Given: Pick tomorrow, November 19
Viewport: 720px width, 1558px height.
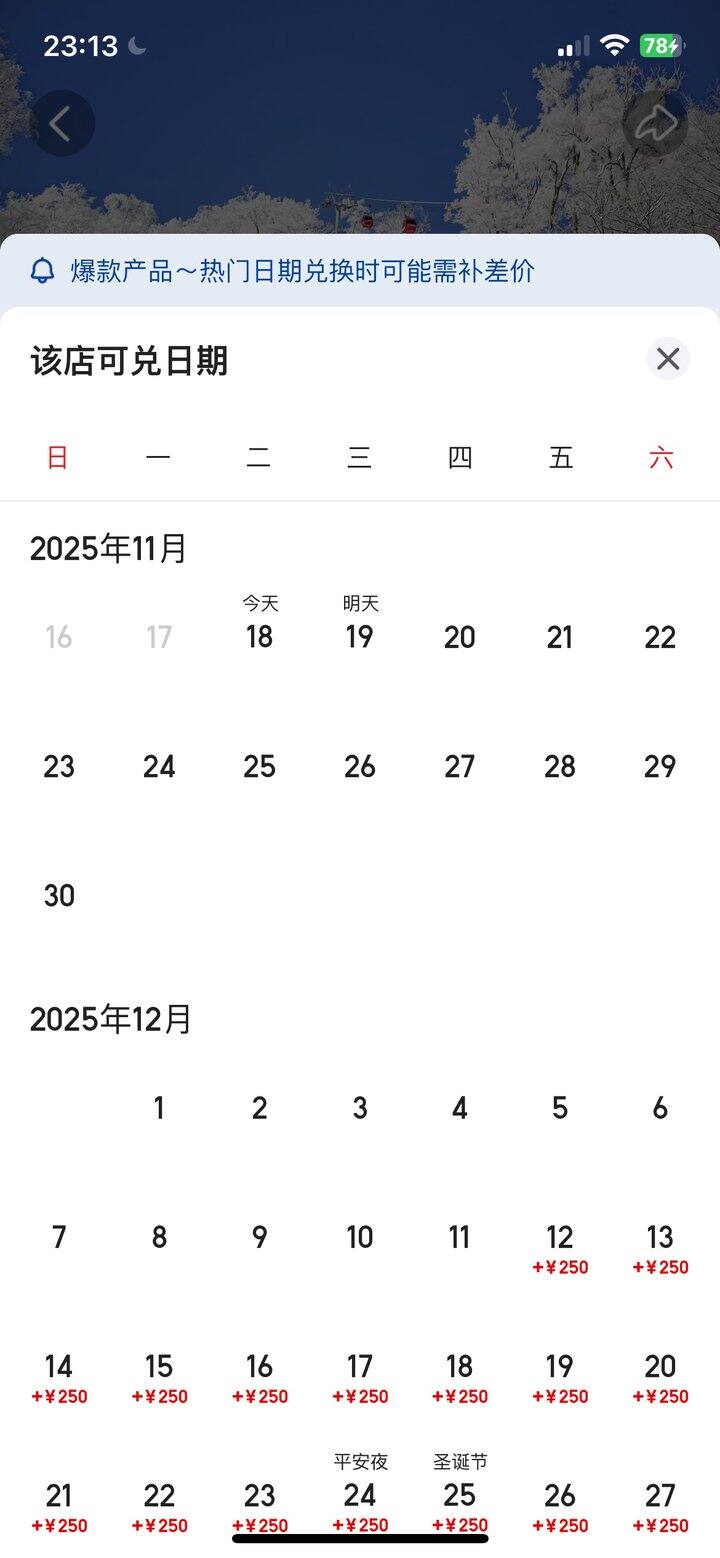Looking at the screenshot, I should (359, 637).
